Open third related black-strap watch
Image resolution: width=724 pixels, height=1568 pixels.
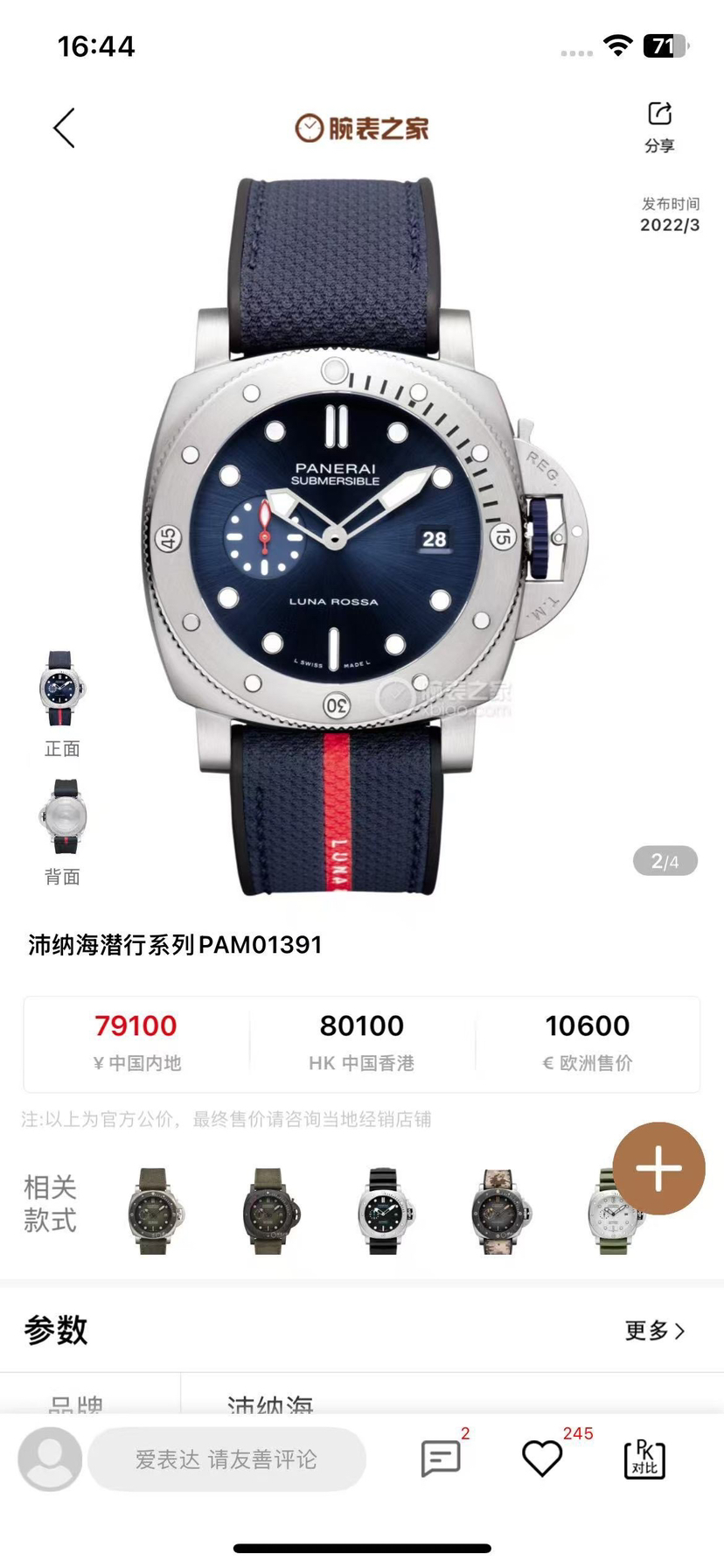[385, 1211]
